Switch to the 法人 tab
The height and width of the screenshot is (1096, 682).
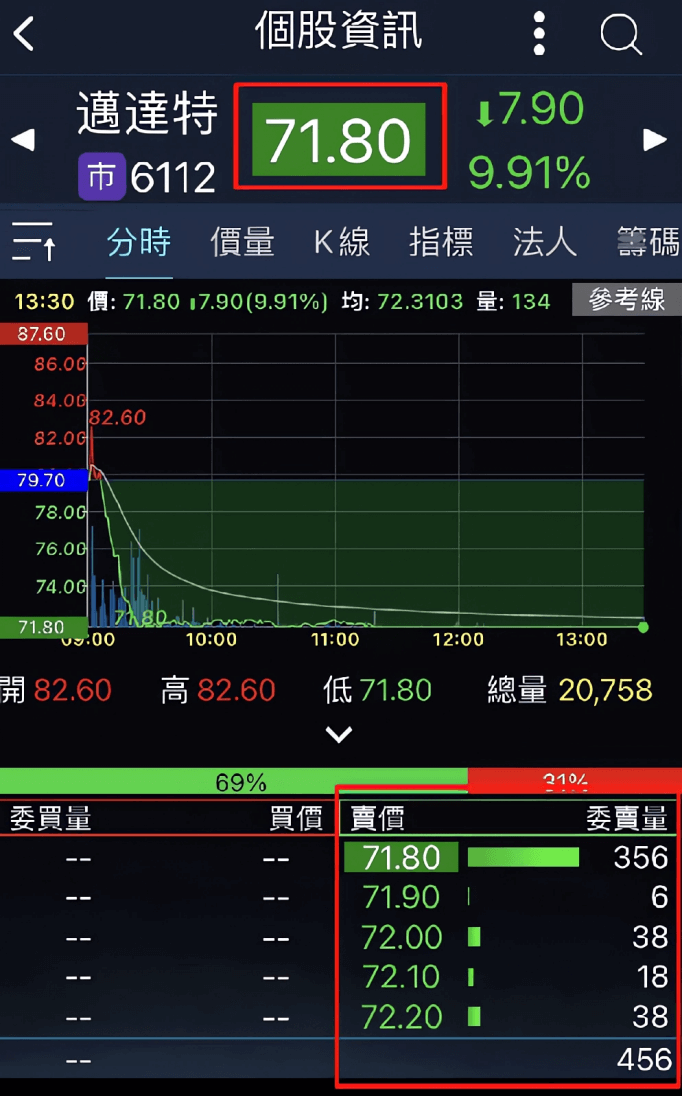pos(544,242)
